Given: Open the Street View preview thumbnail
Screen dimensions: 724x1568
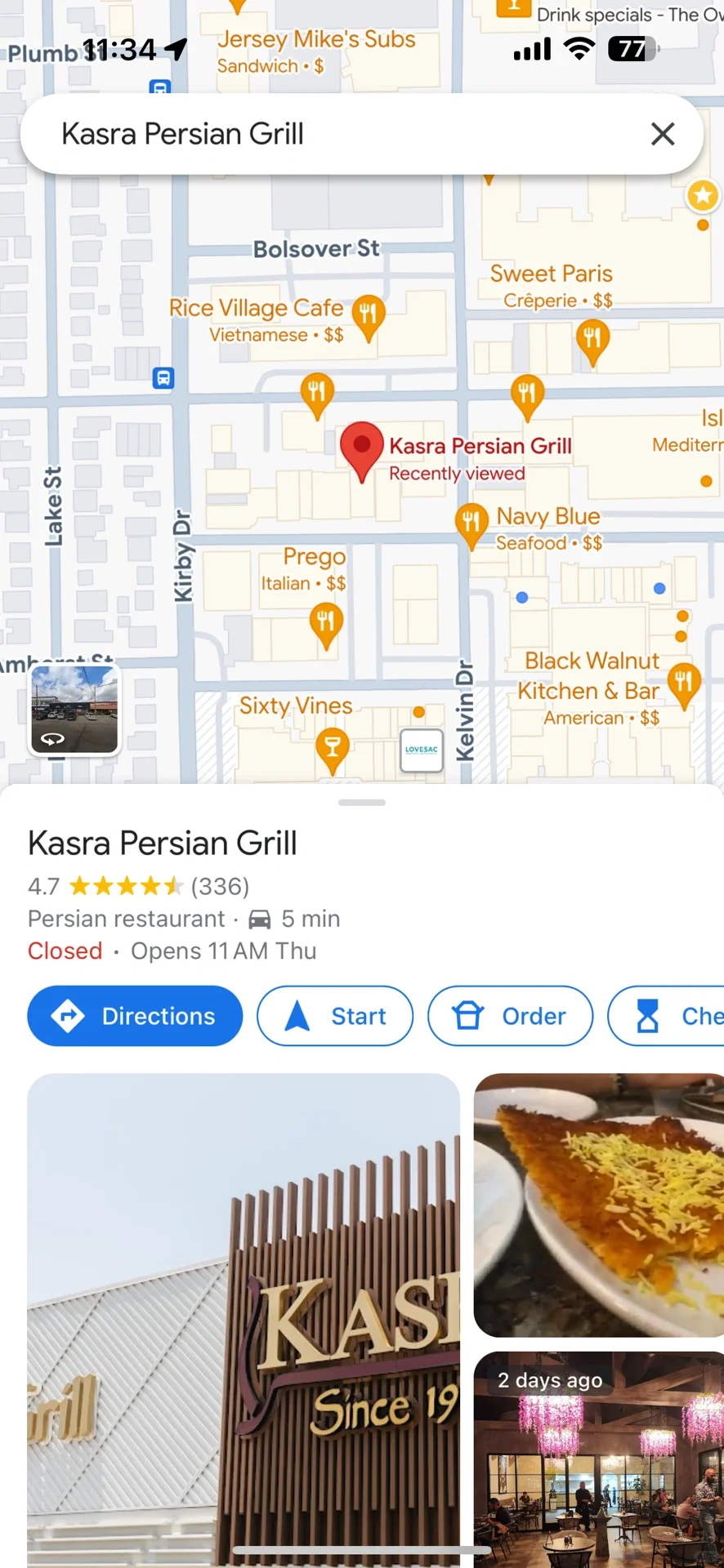Looking at the screenshot, I should [x=74, y=709].
